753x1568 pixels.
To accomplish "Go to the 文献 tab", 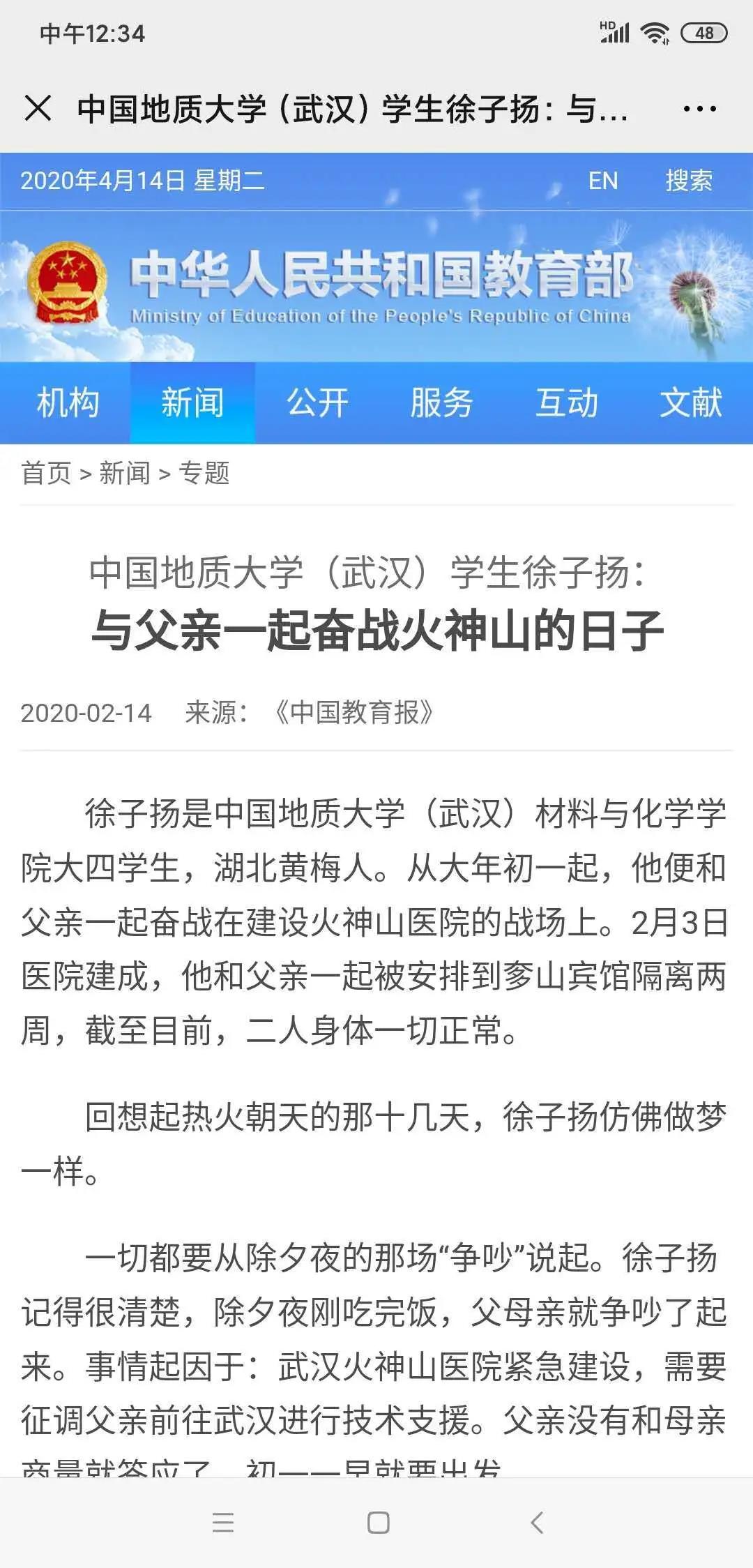I will pos(690,402).
